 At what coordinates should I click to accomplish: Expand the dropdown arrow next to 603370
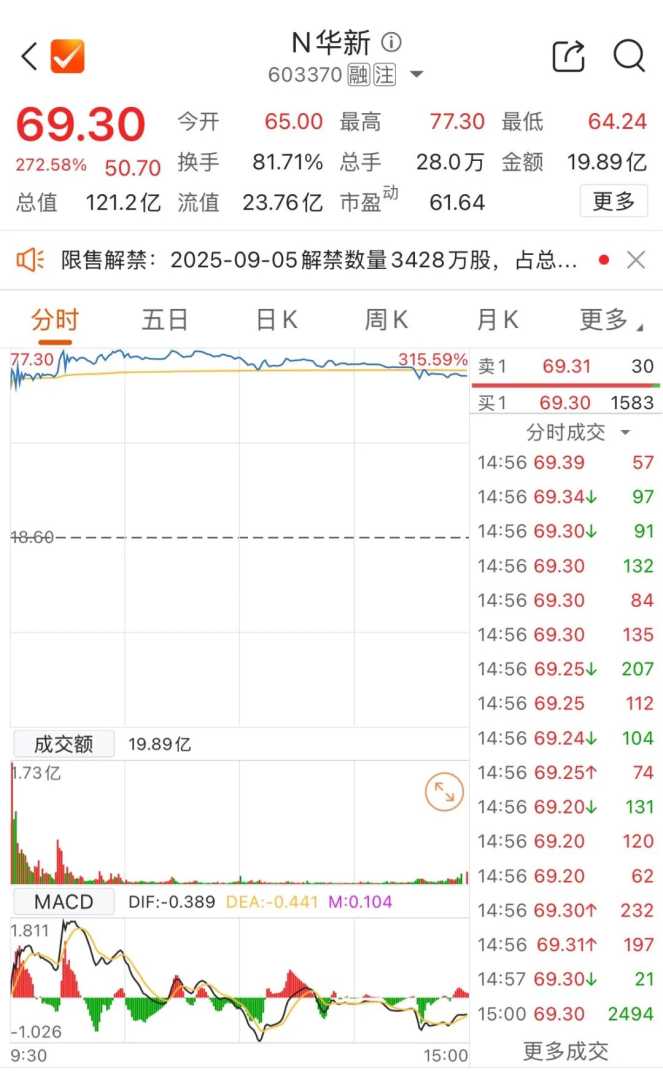pos(417,75)
